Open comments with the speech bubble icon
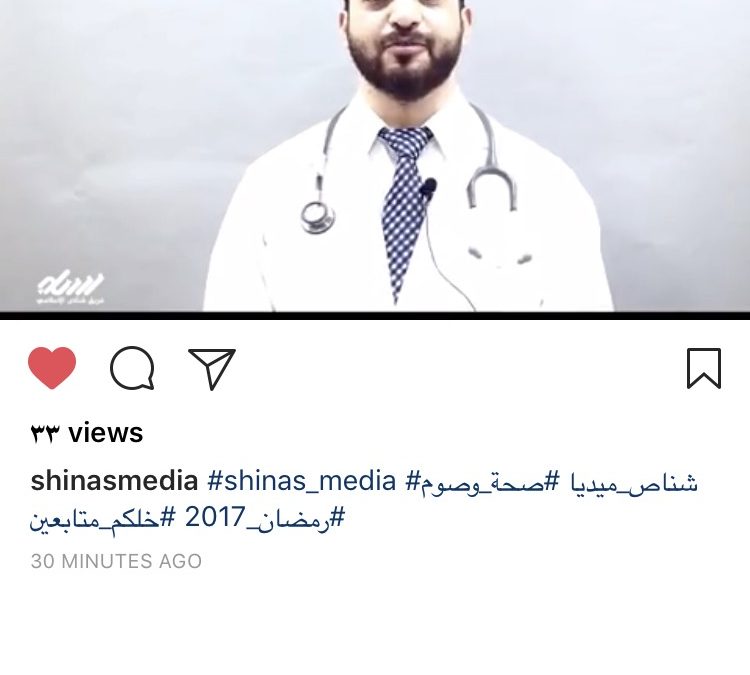The width and height of the screenshot is (750, 675). [132, 368]
